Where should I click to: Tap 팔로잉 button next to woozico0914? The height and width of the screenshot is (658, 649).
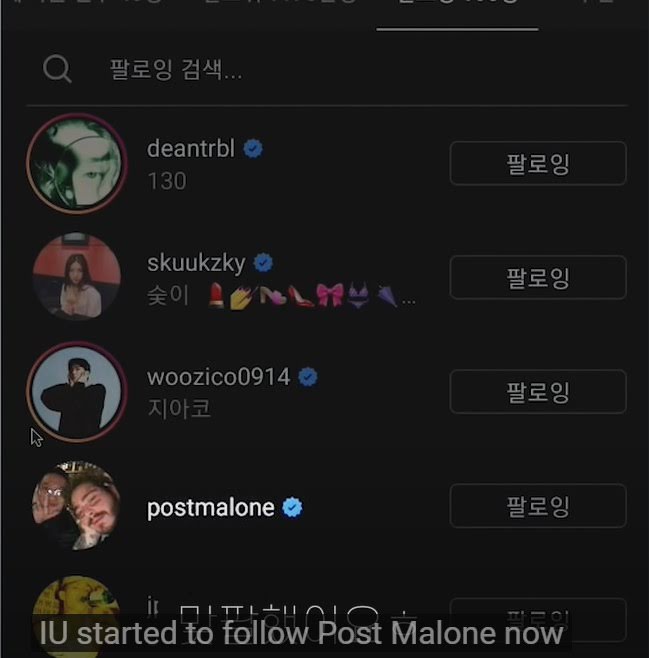coord(537,392)
